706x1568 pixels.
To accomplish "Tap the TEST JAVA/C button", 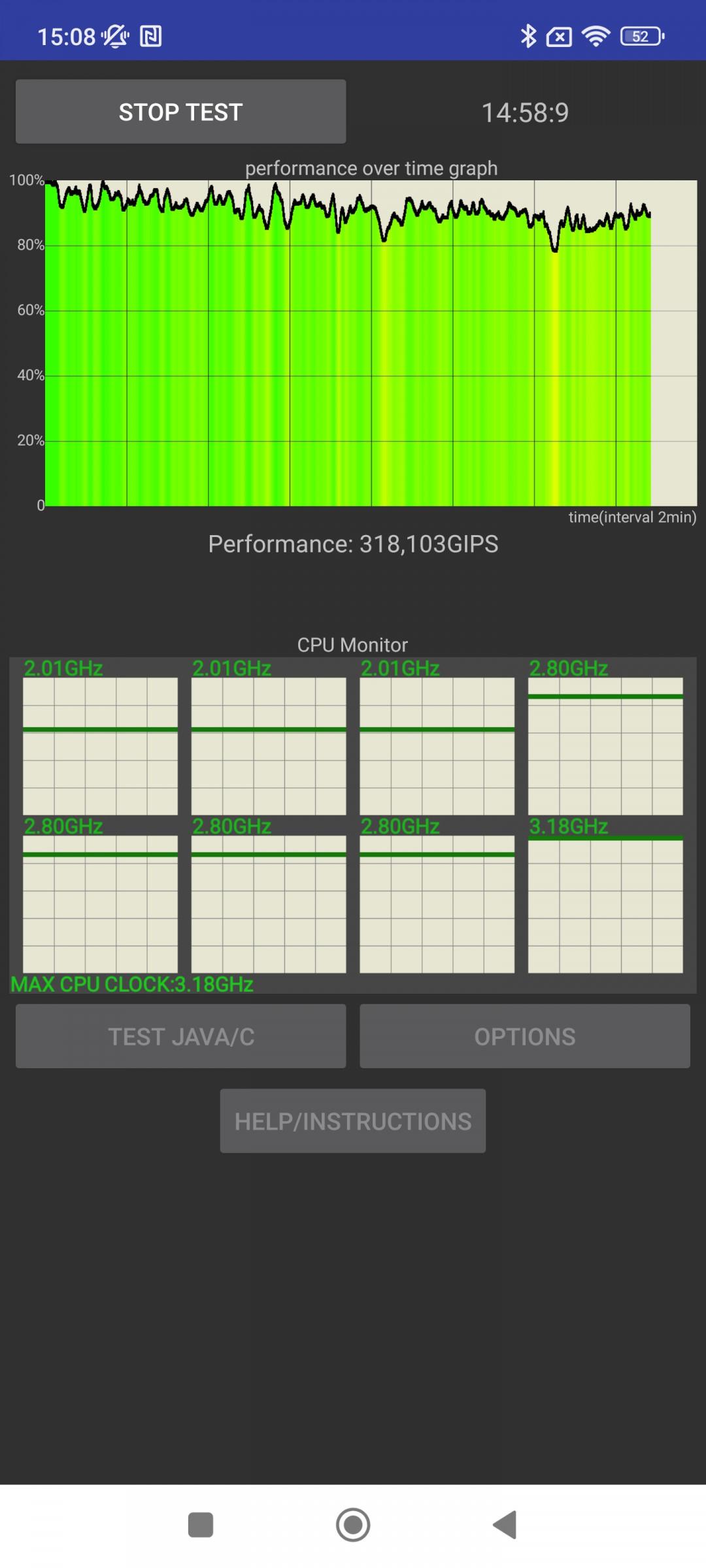I will click(x=180, y=1036).
